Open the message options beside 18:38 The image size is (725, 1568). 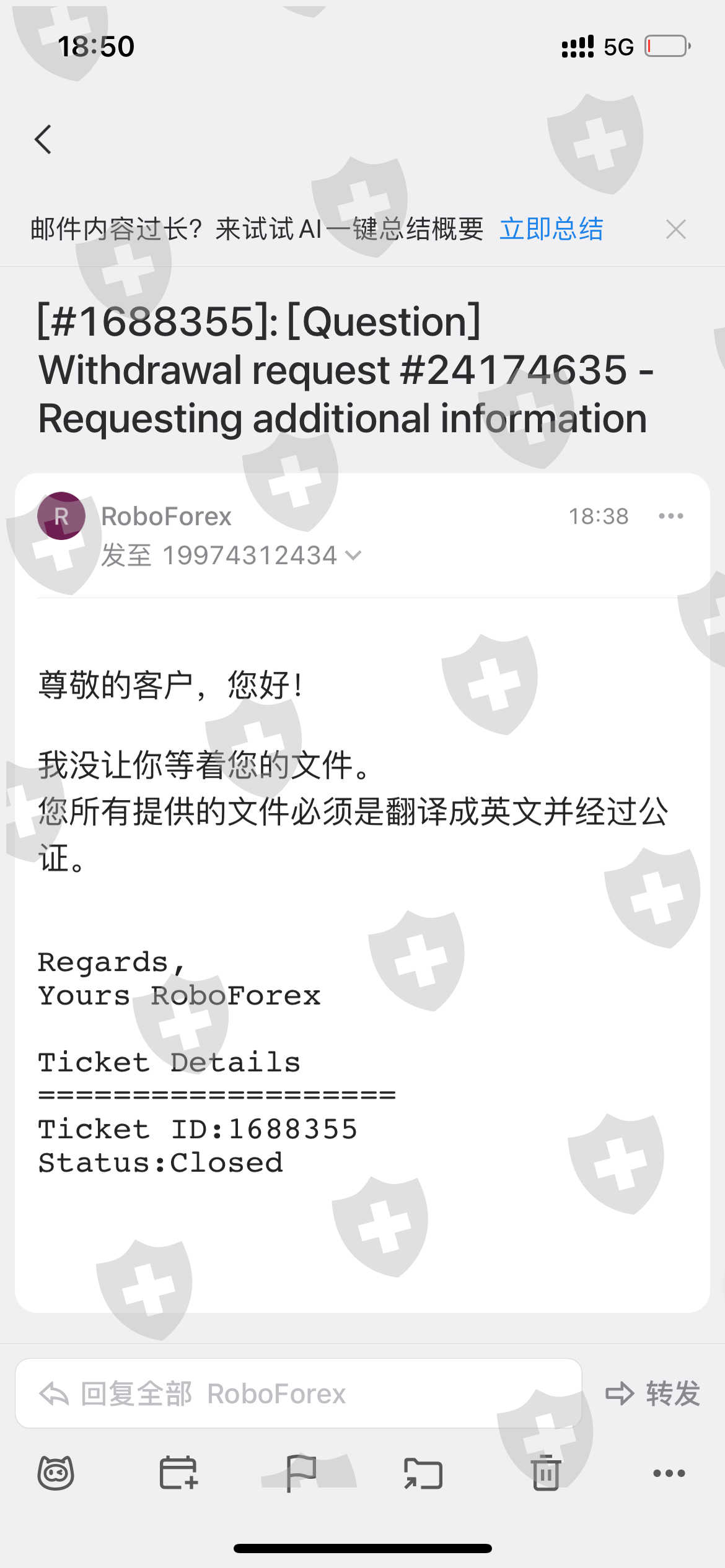click(x=670, y=516)
